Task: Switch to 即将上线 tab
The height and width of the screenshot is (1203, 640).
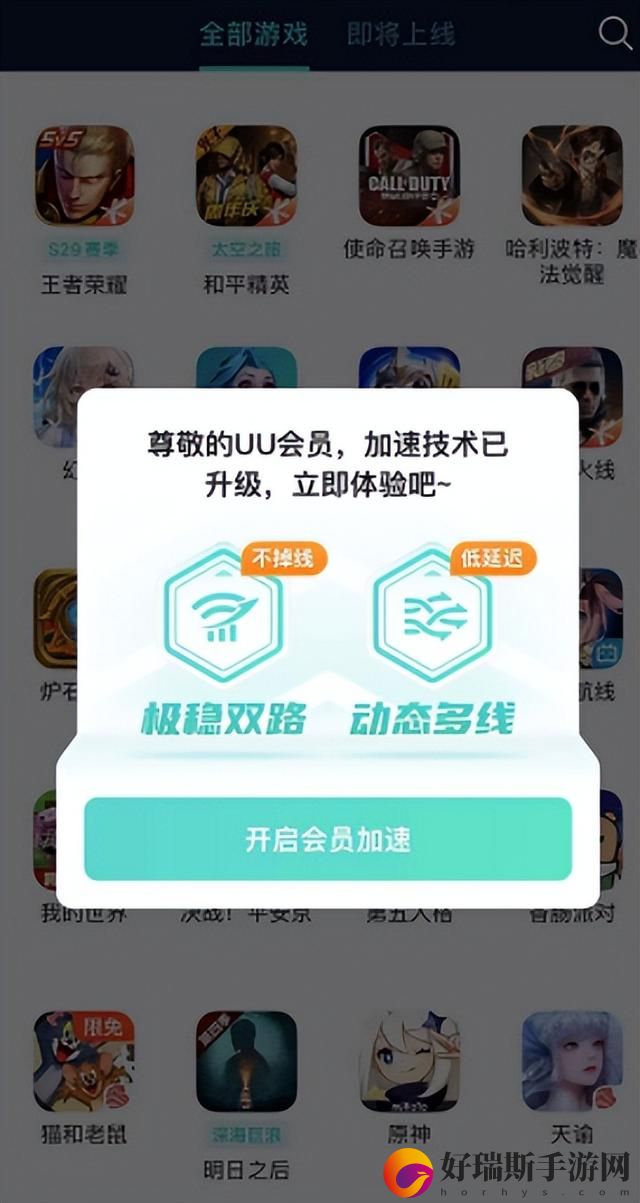Action: tap(400, 35)
